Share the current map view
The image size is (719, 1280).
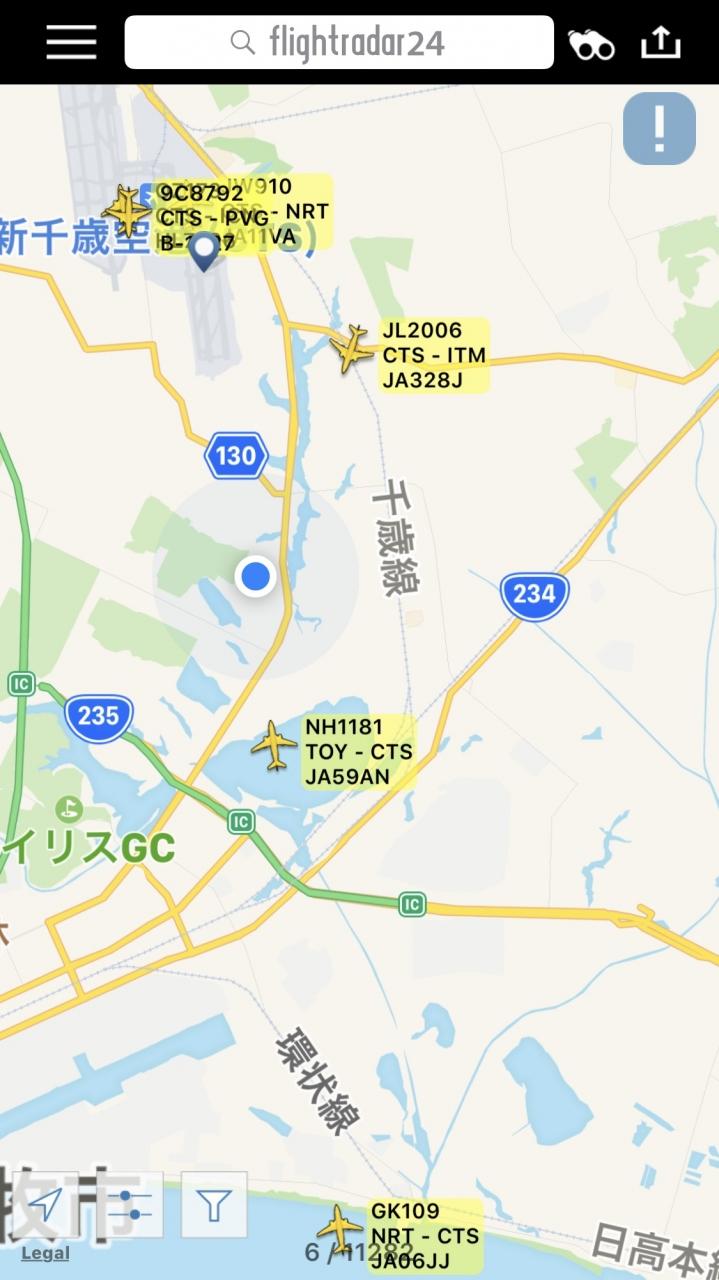[661, 42]
